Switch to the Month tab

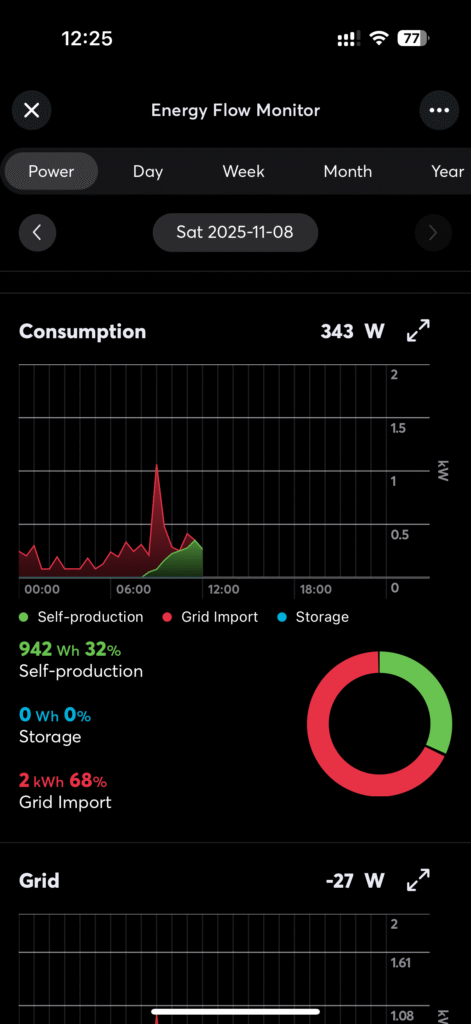click(348, 172)
